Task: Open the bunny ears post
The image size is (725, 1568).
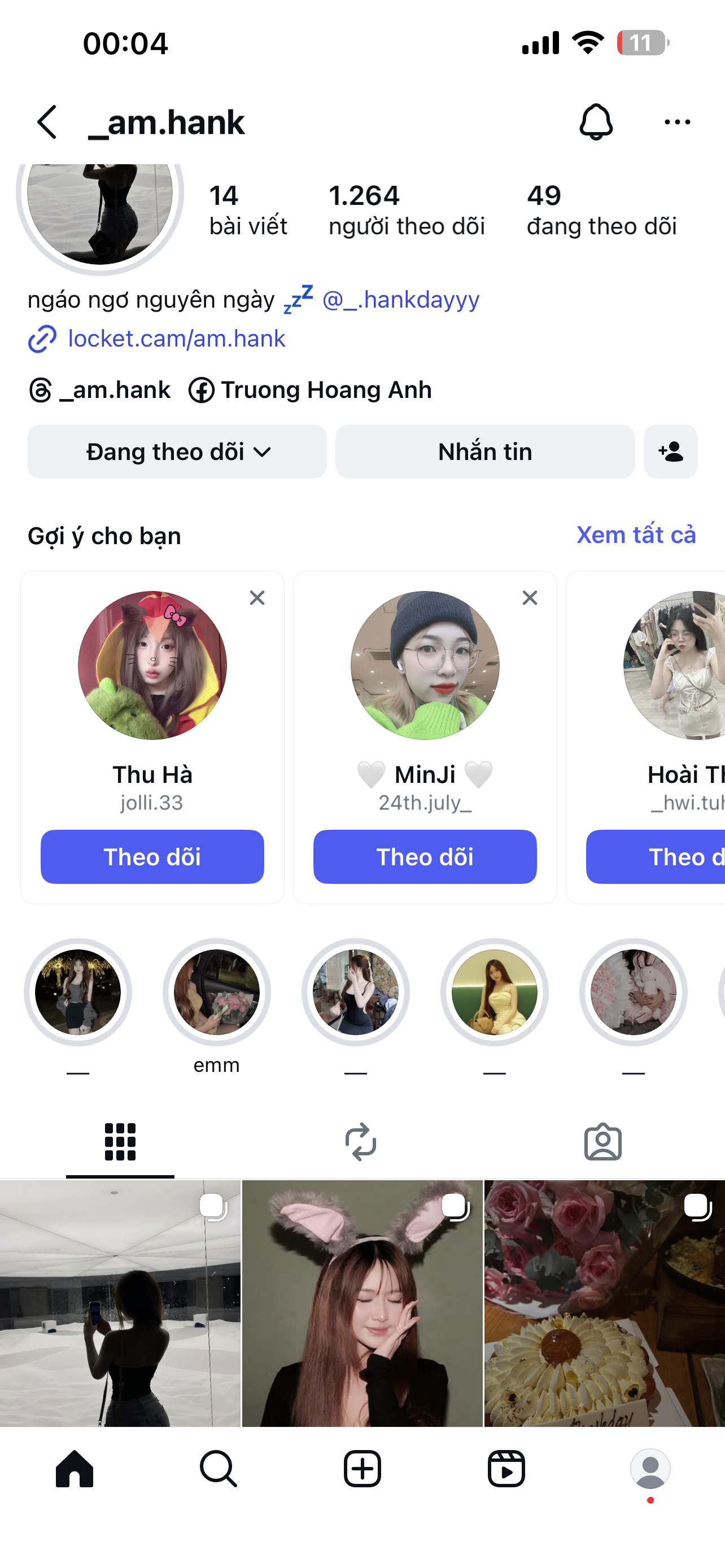Action: (362, 1303)
